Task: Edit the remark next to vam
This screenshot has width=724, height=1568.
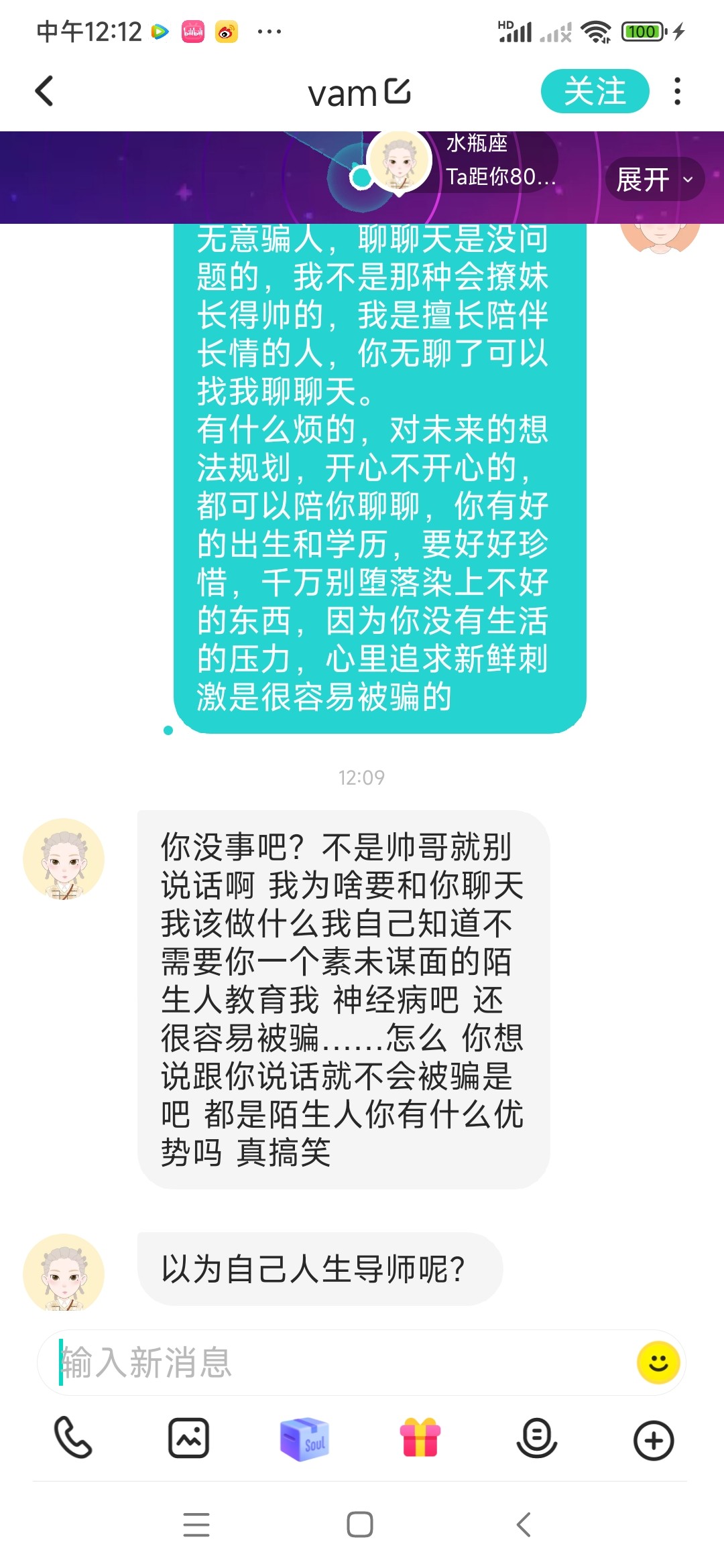Action: pos(397,91)
